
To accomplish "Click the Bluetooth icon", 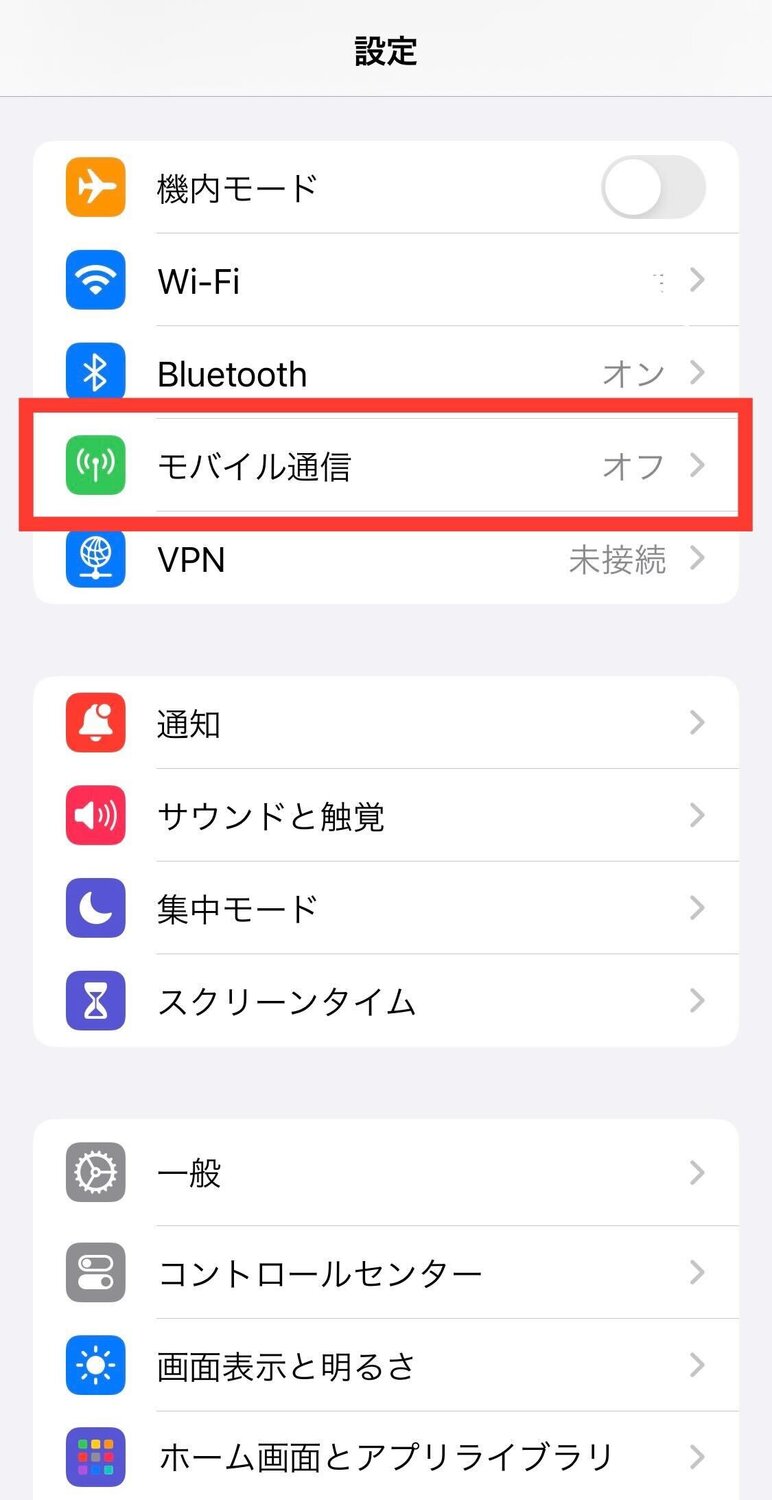I will [x=95, y=372].
